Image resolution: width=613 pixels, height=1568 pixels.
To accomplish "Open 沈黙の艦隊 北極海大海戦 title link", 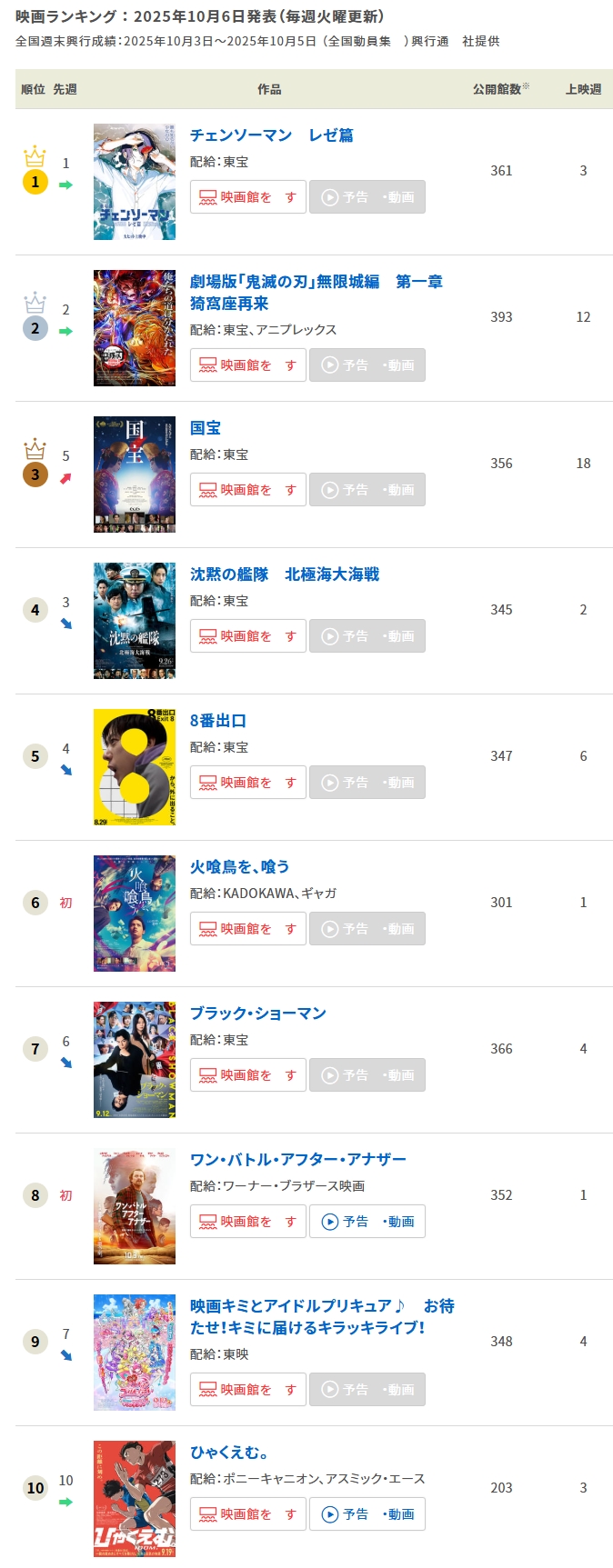I will click(x=284, y=574).
